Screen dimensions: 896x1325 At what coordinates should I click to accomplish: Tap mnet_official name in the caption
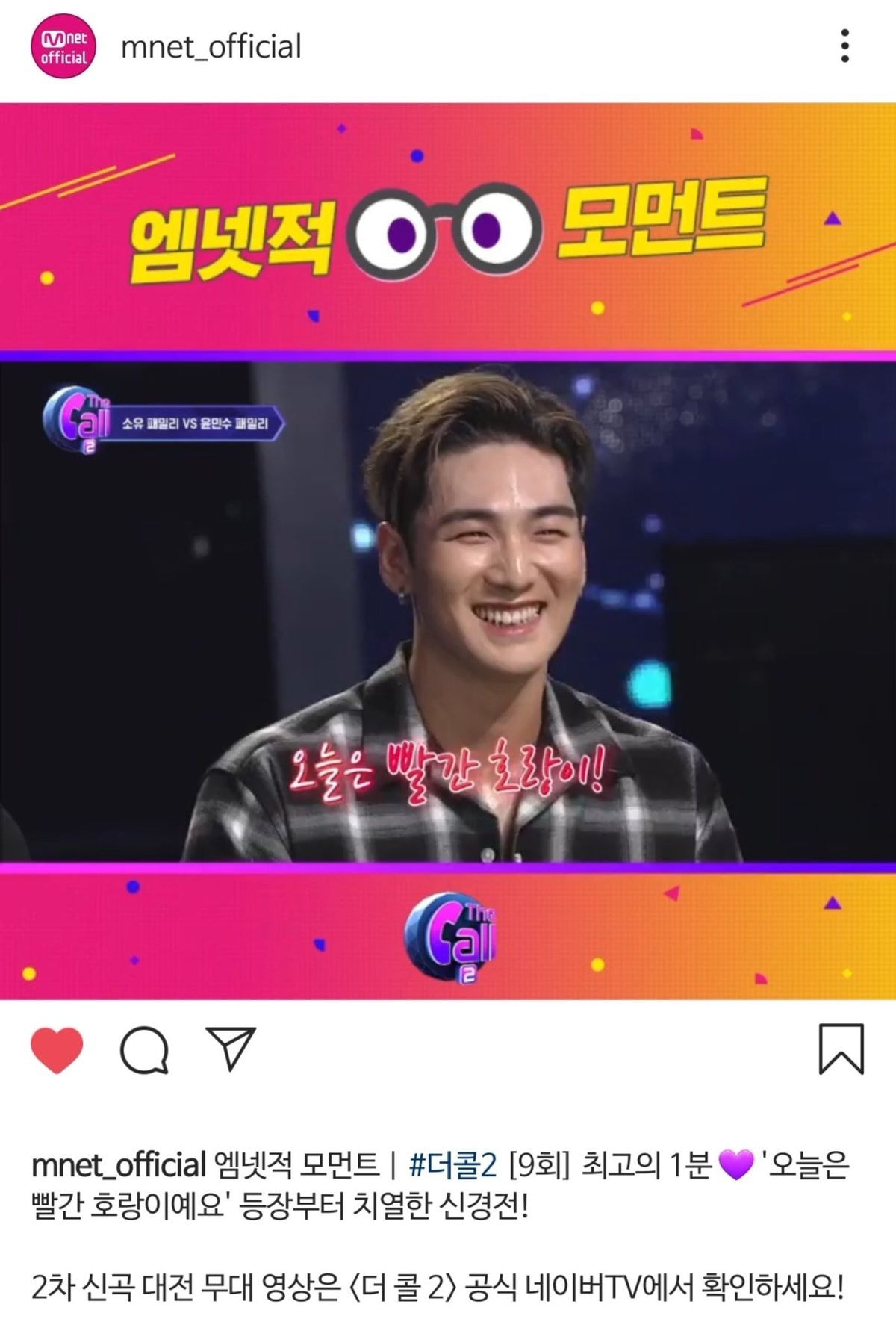[119, 1164]
